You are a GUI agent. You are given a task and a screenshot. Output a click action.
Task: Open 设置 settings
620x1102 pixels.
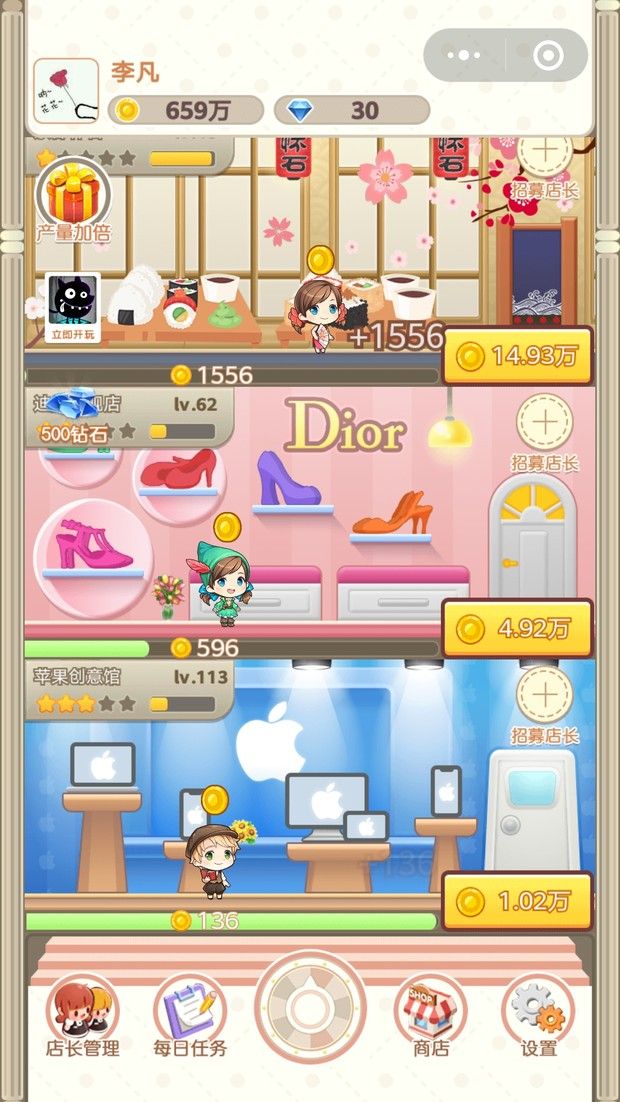tap(539, 1016)
